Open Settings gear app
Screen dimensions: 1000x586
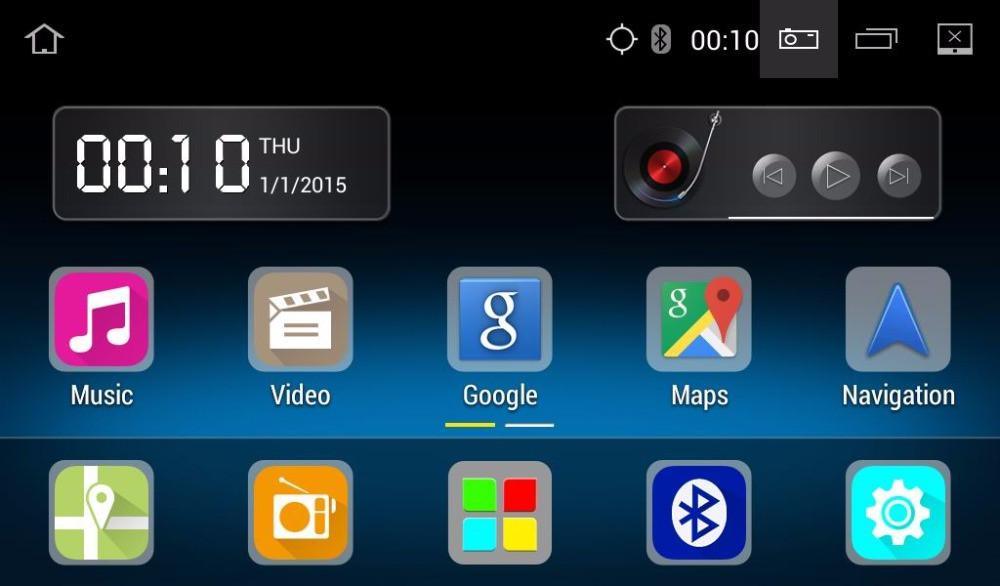898,512
